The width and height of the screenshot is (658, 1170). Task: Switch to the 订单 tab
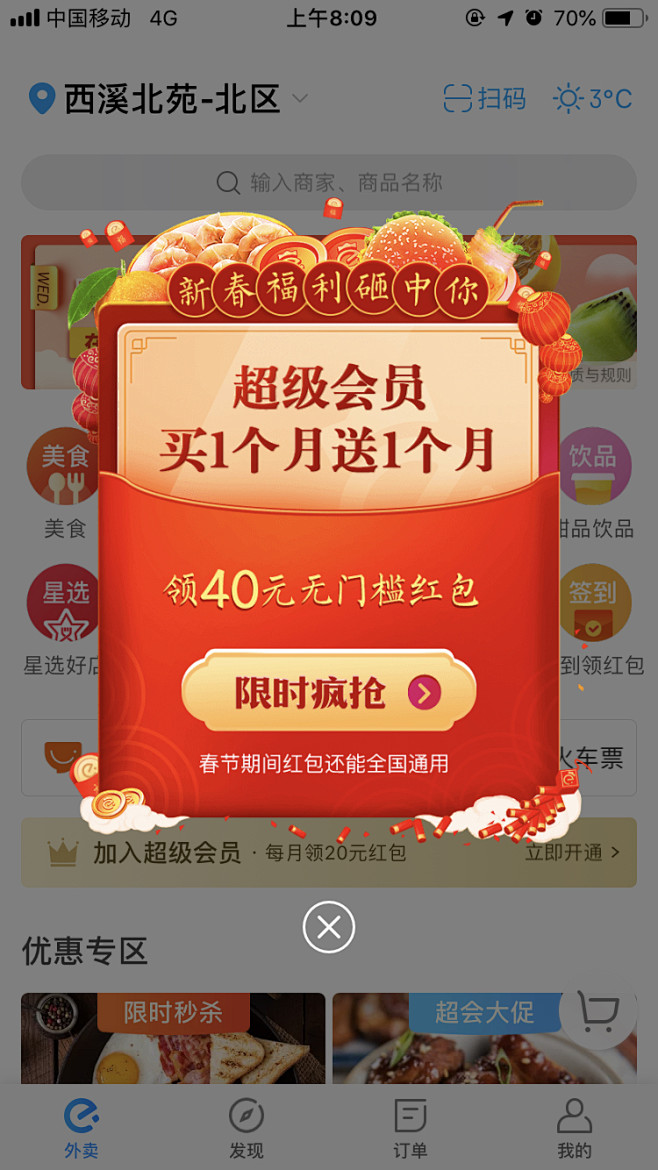coord(410,1130)
